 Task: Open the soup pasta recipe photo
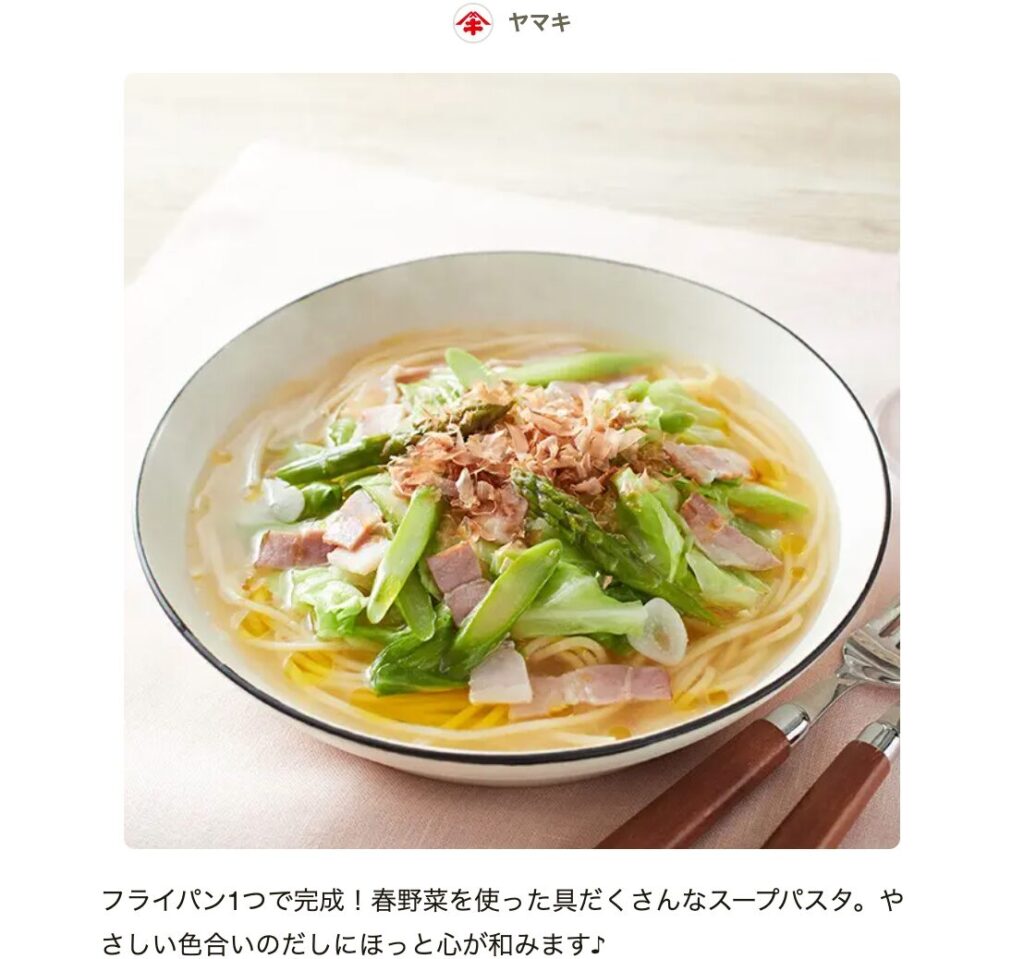coord(511,460)
